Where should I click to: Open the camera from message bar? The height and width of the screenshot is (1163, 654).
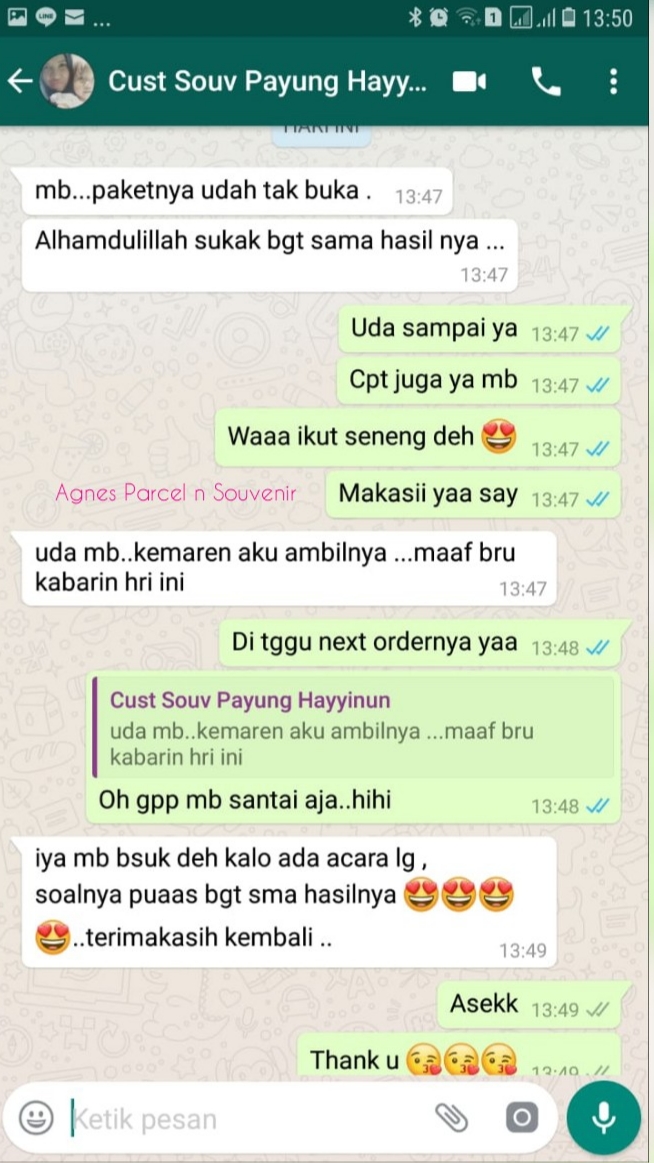coord(521,1118)
